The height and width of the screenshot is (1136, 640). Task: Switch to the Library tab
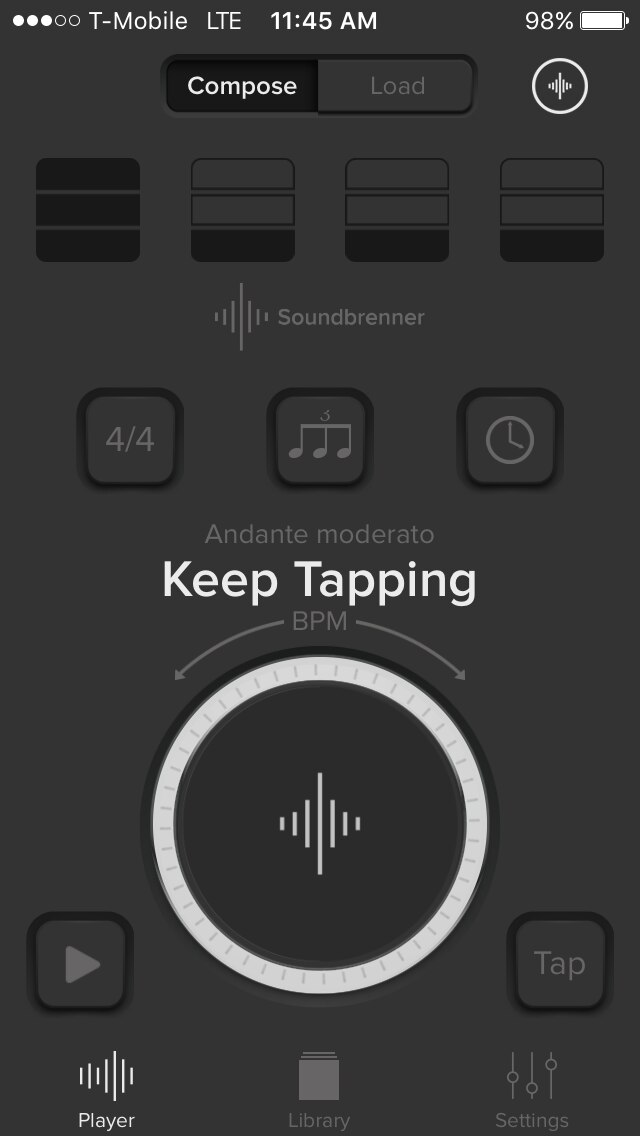(x=319, y=1090)
